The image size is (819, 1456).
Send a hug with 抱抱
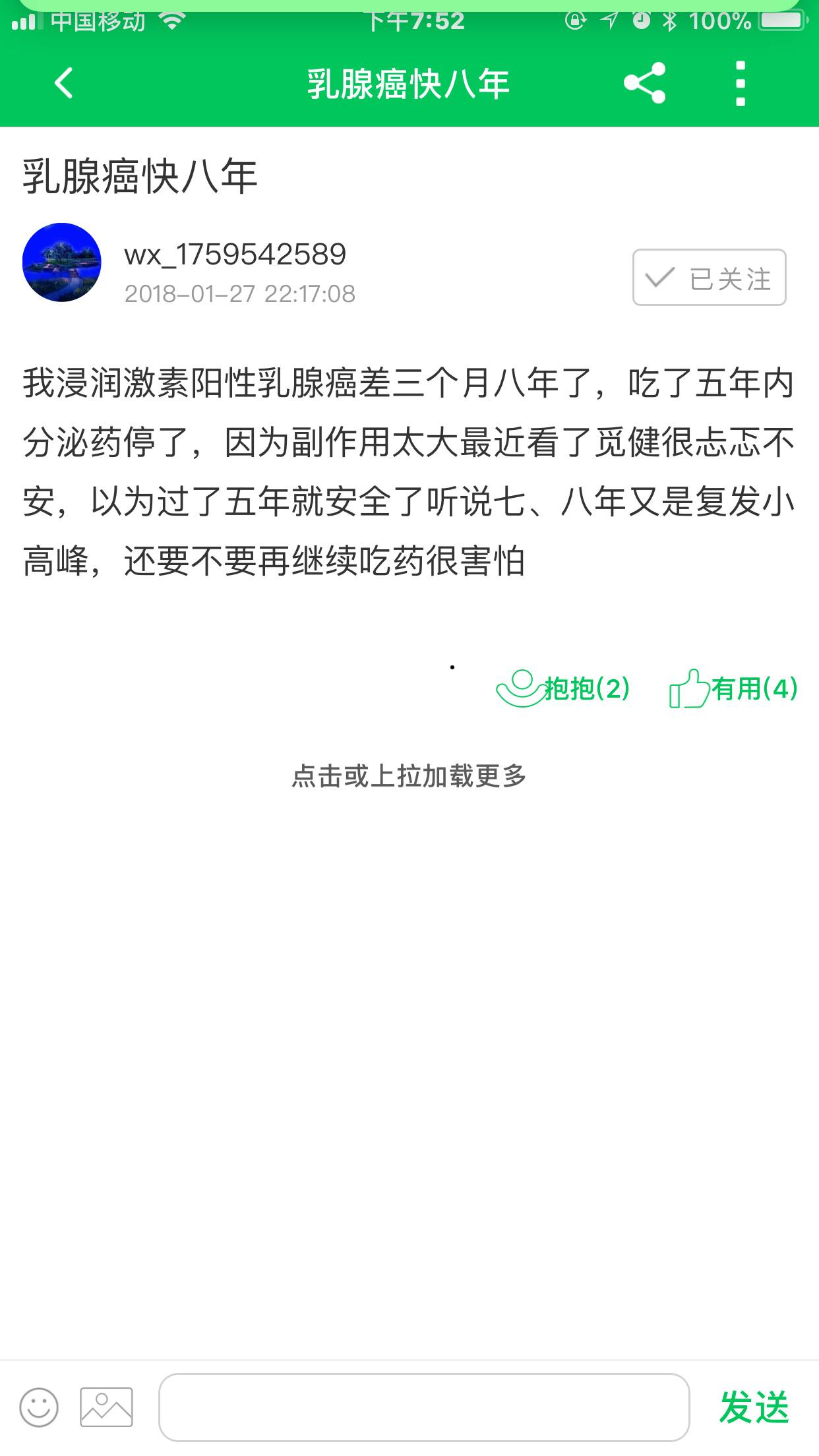[564, 688]
